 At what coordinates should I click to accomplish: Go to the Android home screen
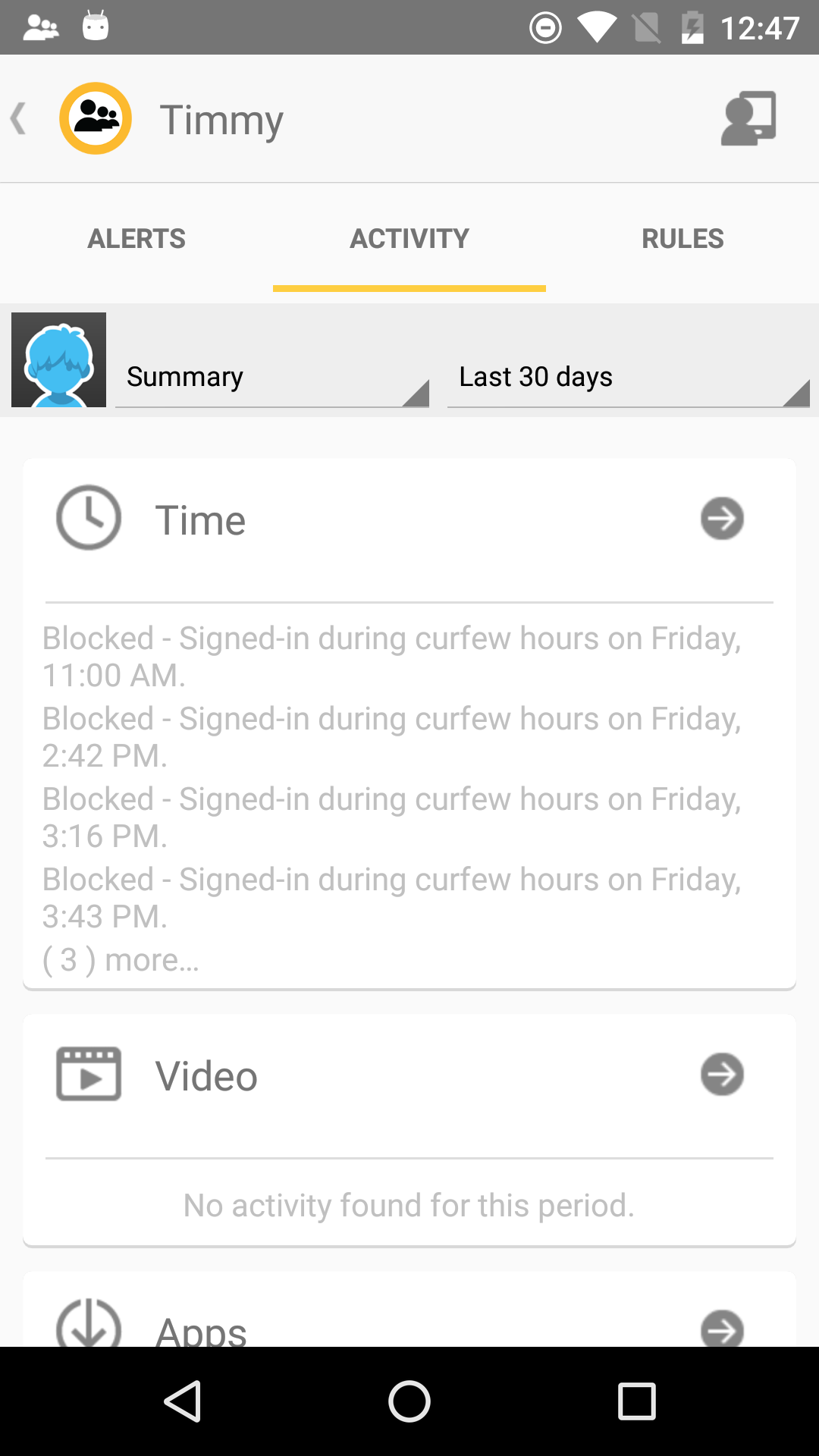coord(409,1401)
